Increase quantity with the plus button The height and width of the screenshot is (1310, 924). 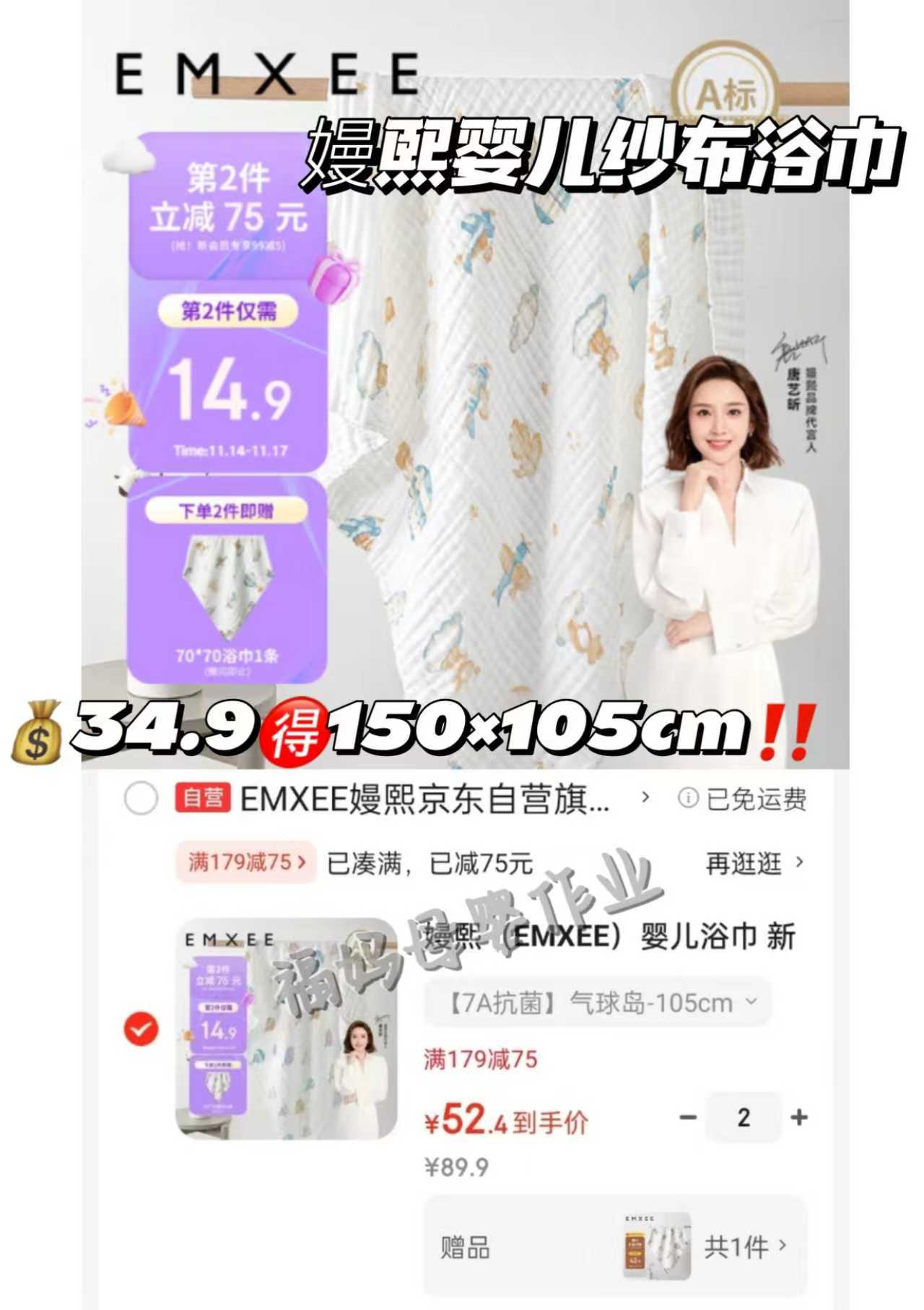[x=798, y=1118]
